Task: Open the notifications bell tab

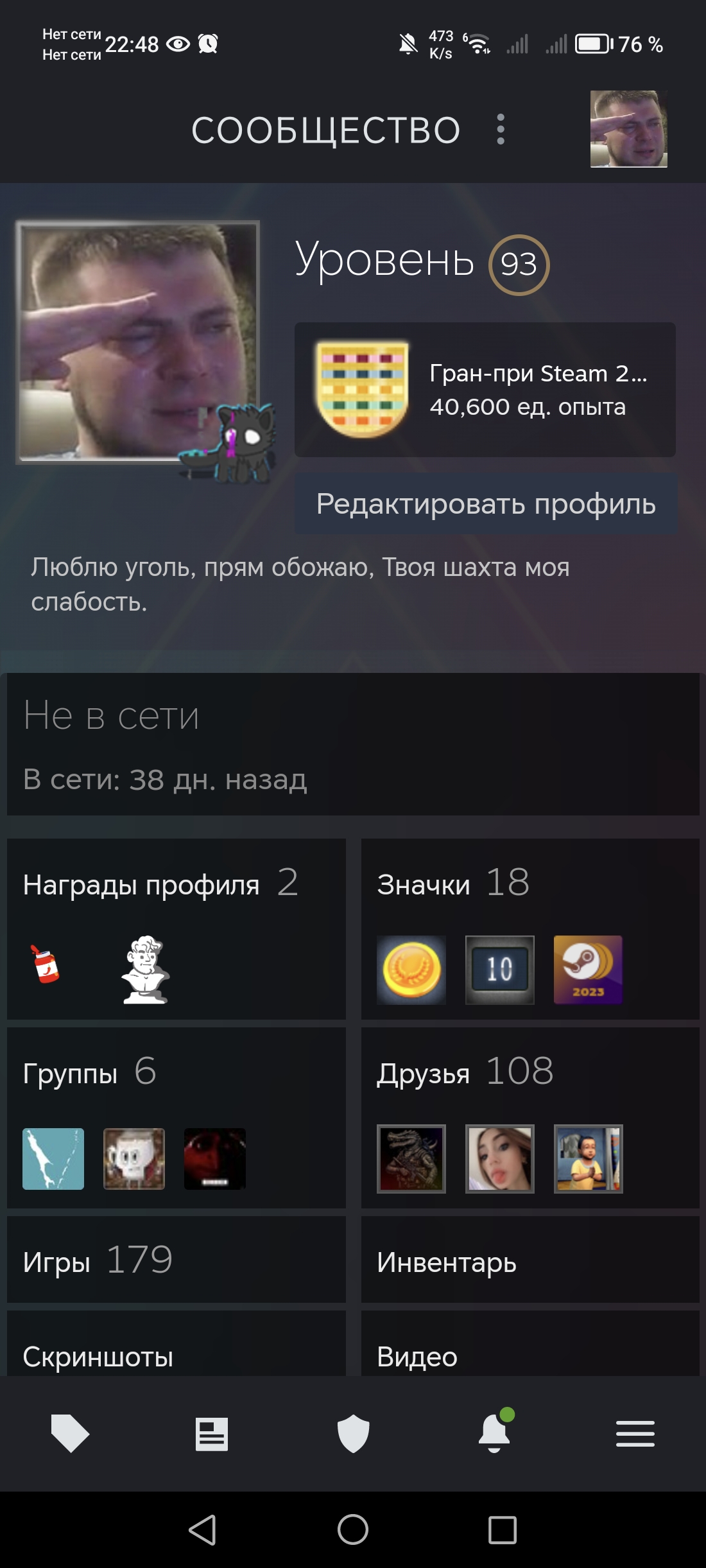Action: (x=495, y=1432)
